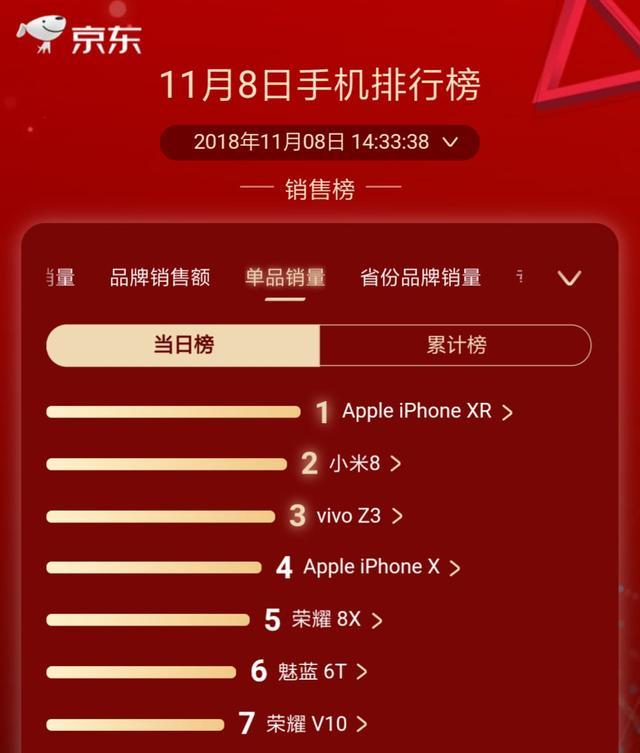This screenshot has width=640, height=753.
Task: Switch to the 省份品牌销量 tab
Action: click(420, 278)
